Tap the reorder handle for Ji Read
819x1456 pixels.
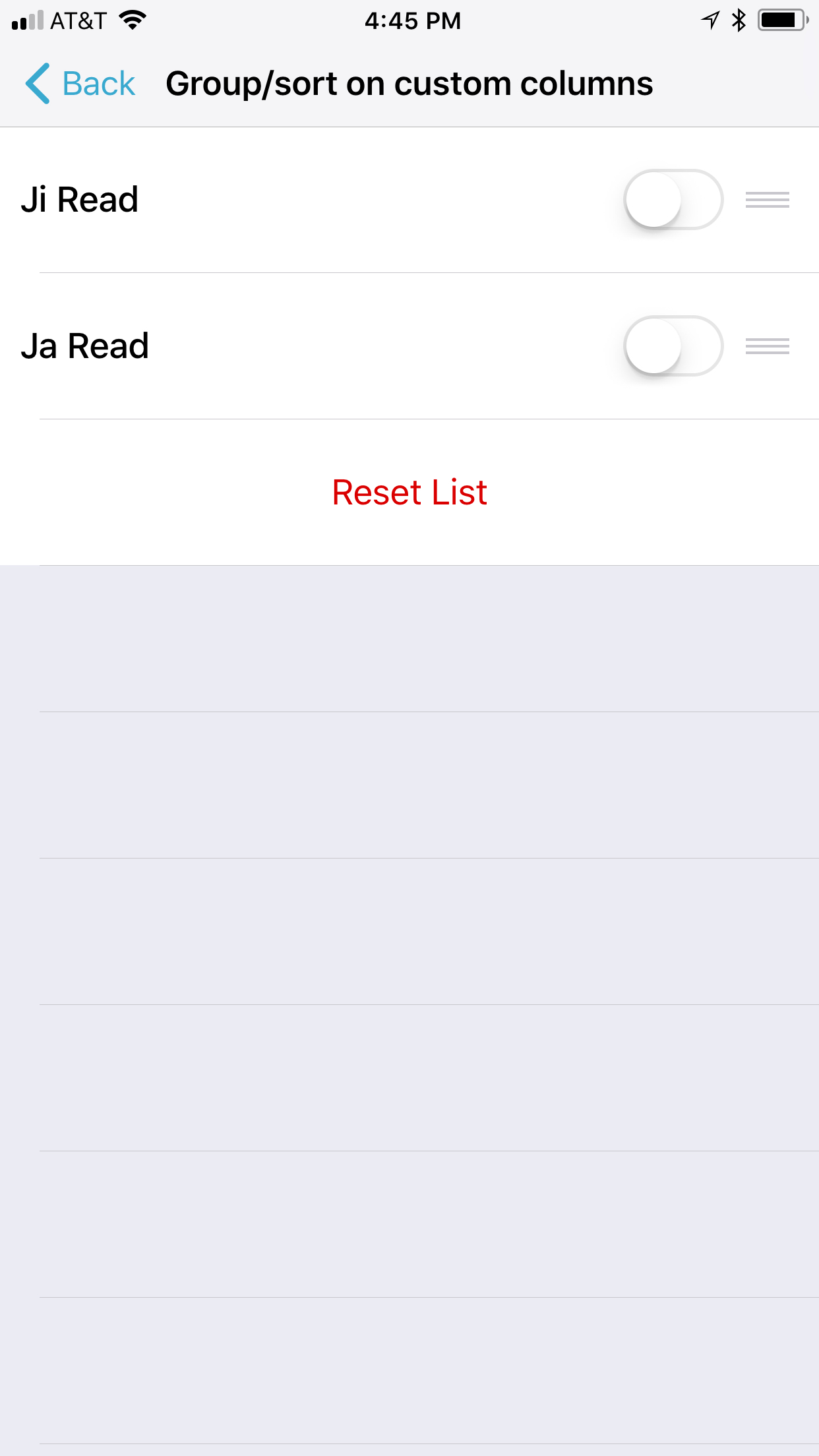pyautogui.click(x=767, y=199)
